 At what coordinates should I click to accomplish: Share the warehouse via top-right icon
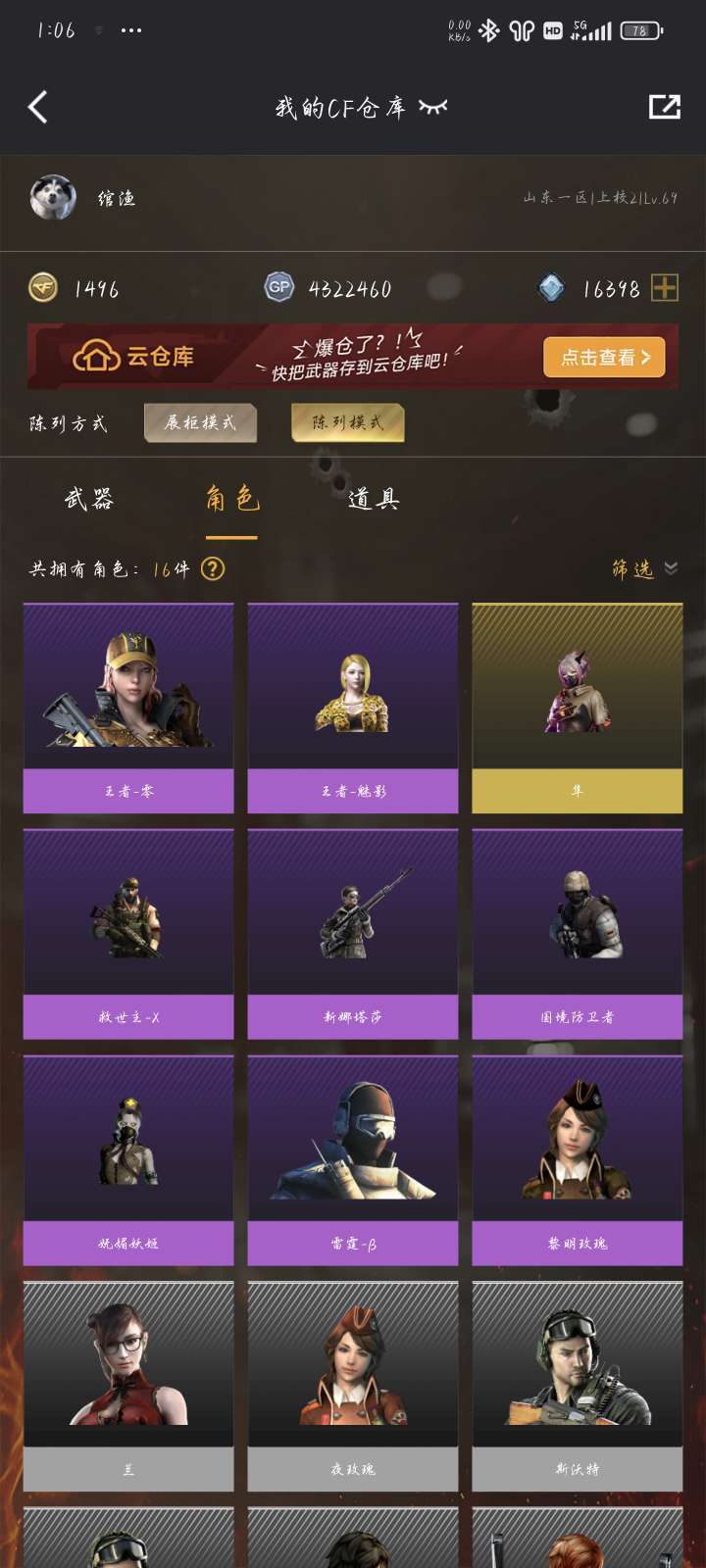(x=664, y=107)
